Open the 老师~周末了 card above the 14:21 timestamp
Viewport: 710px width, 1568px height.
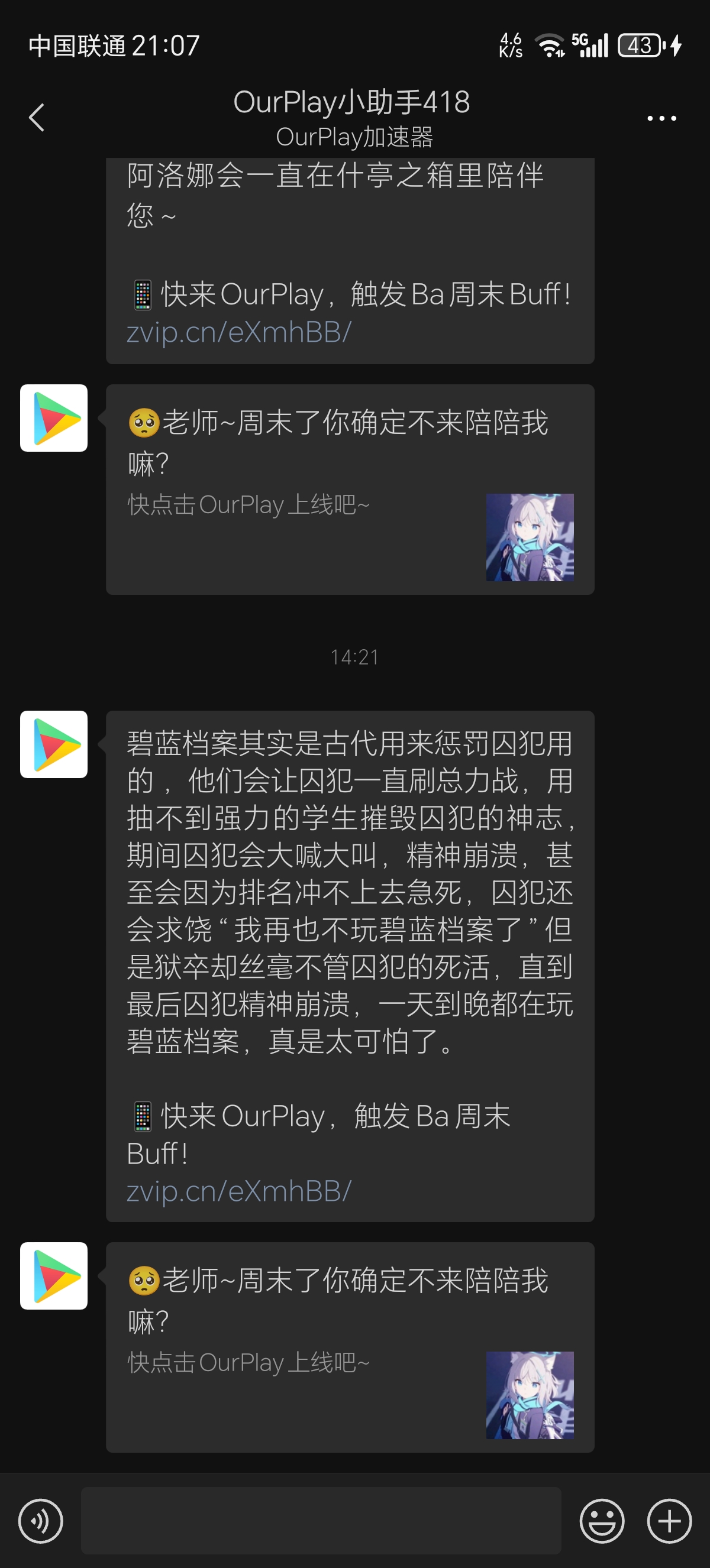(x=350, y=489)
